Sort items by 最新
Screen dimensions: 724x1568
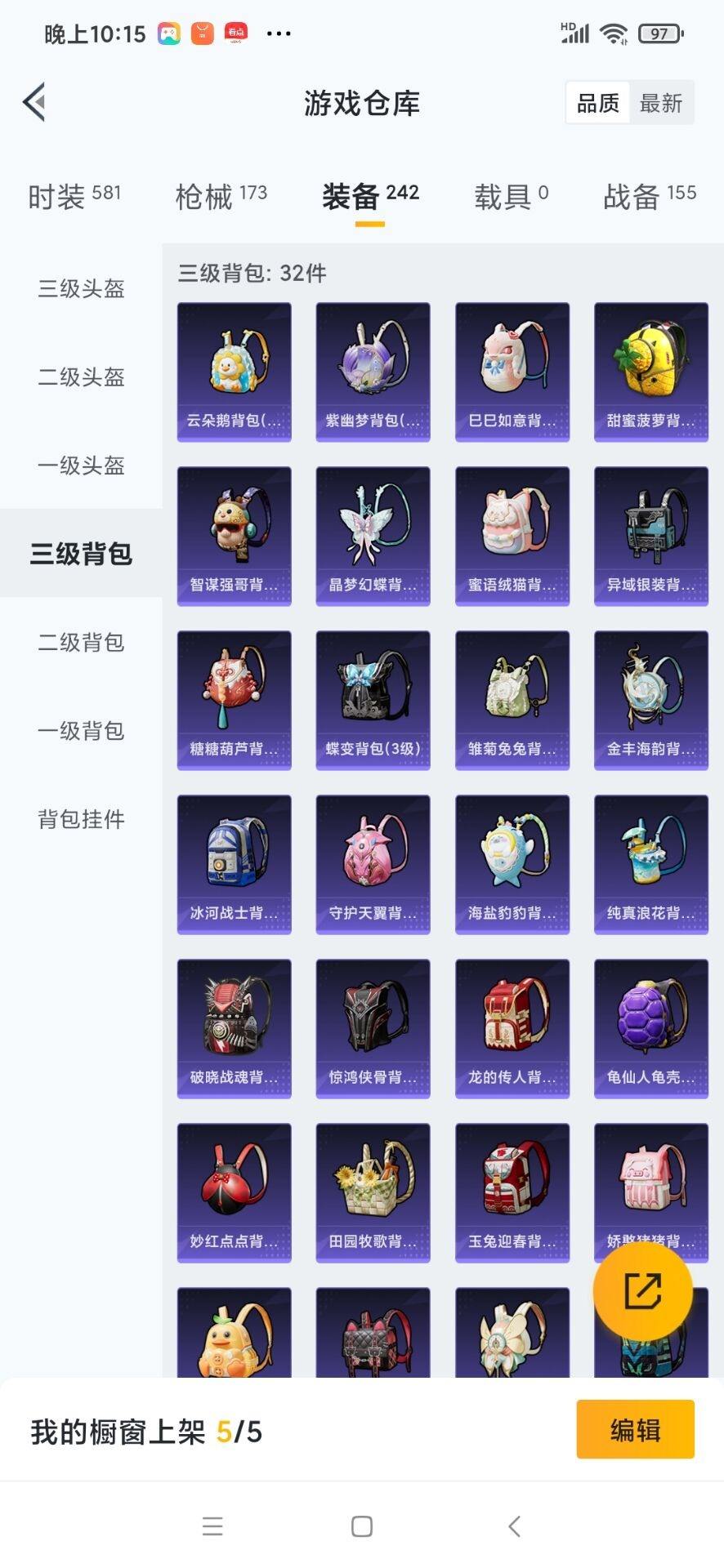pos(660,103)
